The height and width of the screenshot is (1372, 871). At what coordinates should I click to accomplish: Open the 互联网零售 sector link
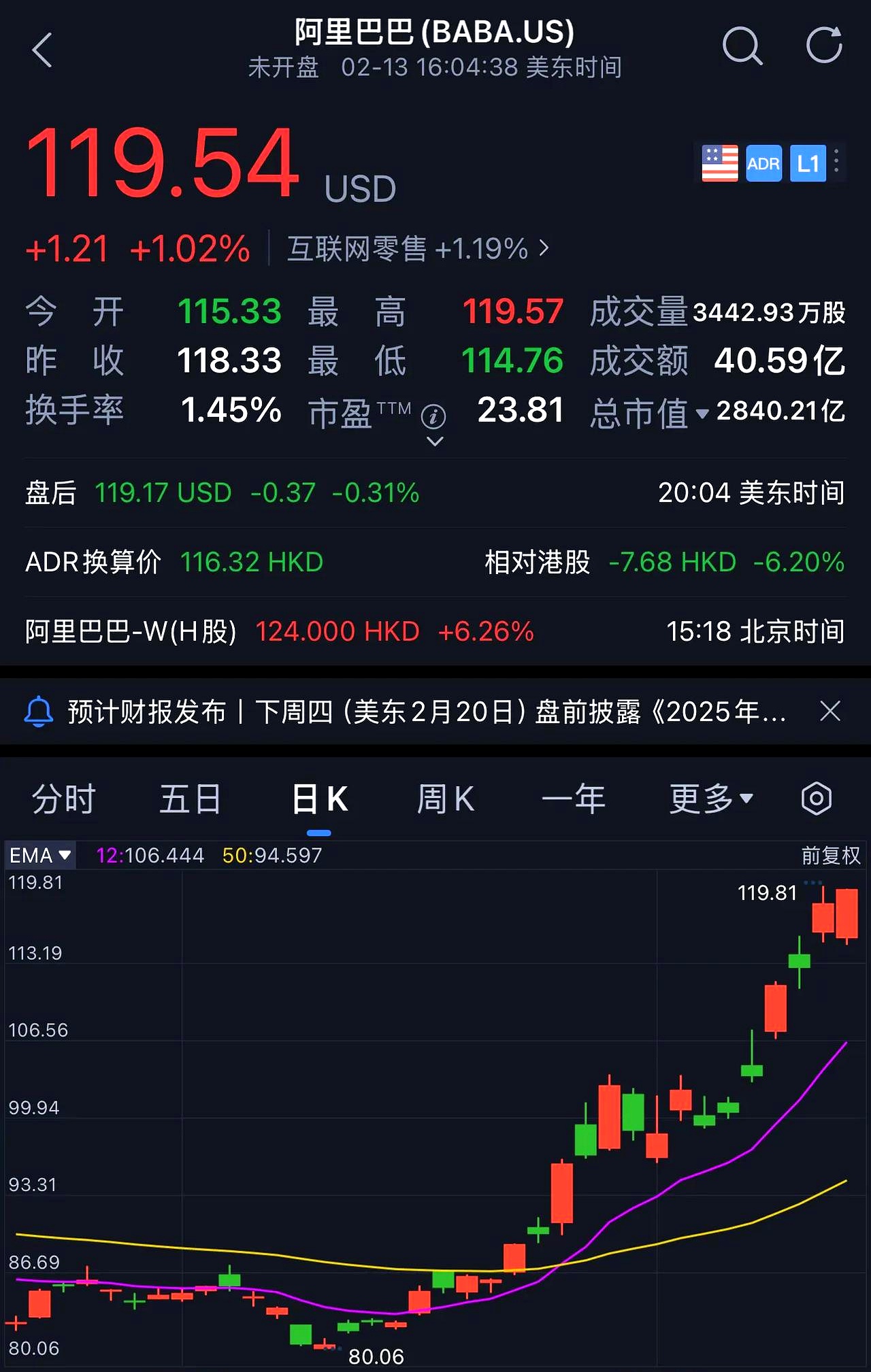(417, 249)
